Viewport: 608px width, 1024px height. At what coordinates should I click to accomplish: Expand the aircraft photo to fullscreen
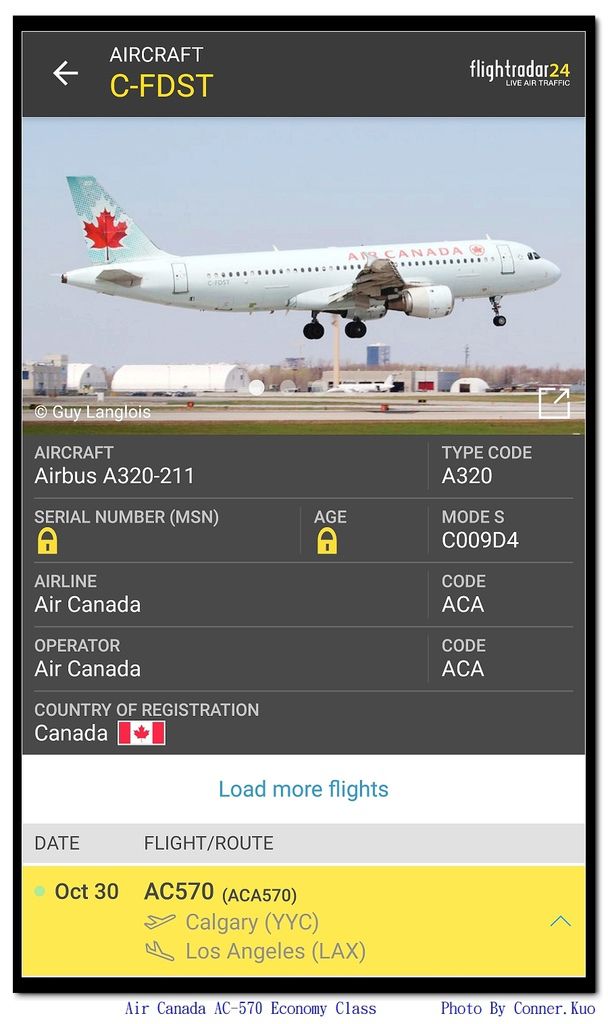[x=554, y=402]
